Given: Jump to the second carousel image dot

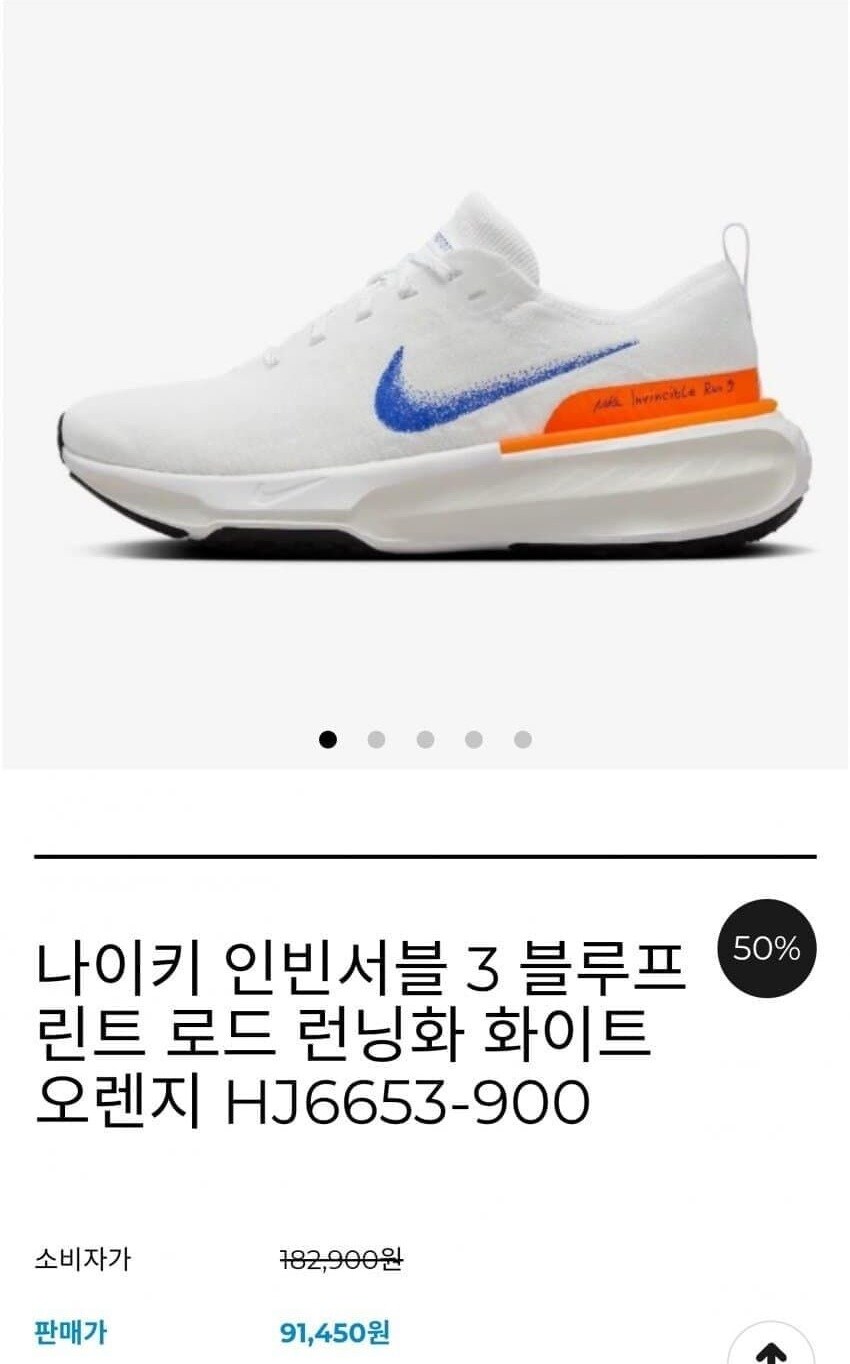Looking at the screenshot, I should (376, 740).
